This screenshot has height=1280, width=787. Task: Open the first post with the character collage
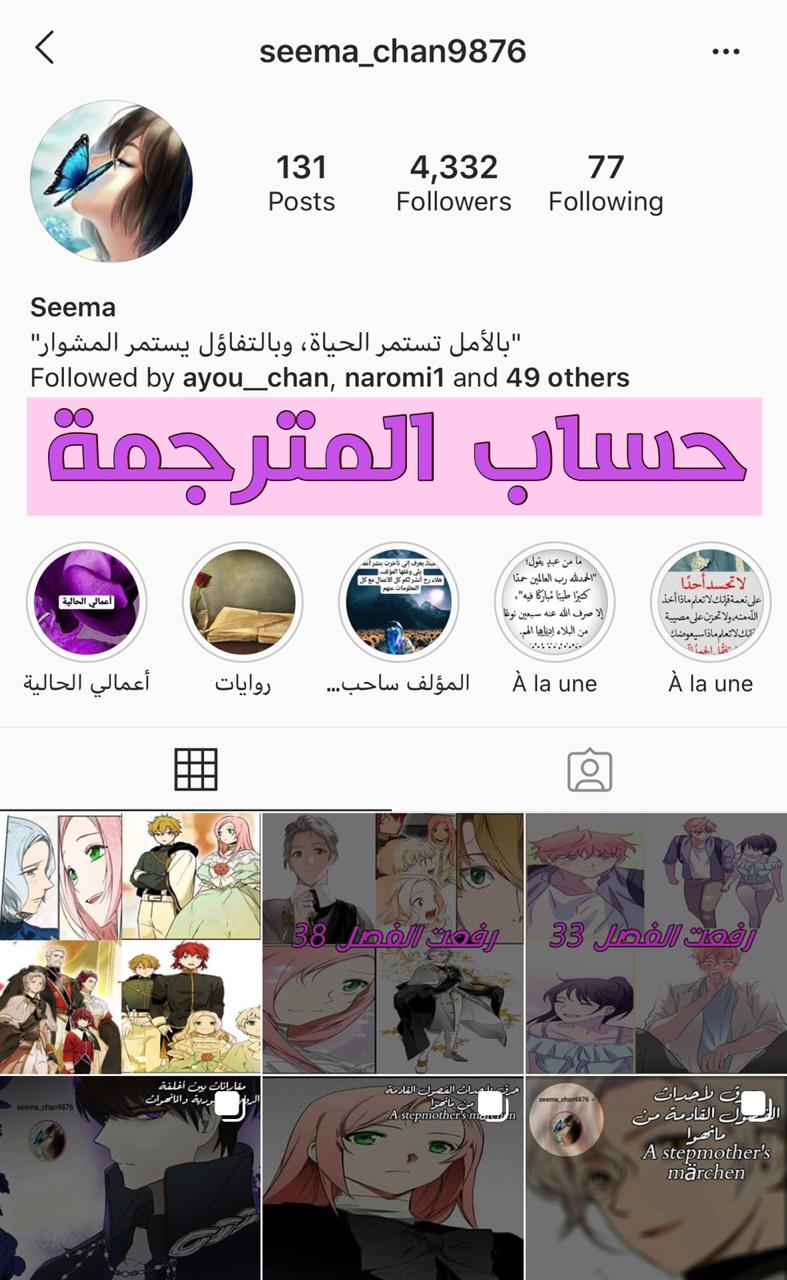point(130,942)
